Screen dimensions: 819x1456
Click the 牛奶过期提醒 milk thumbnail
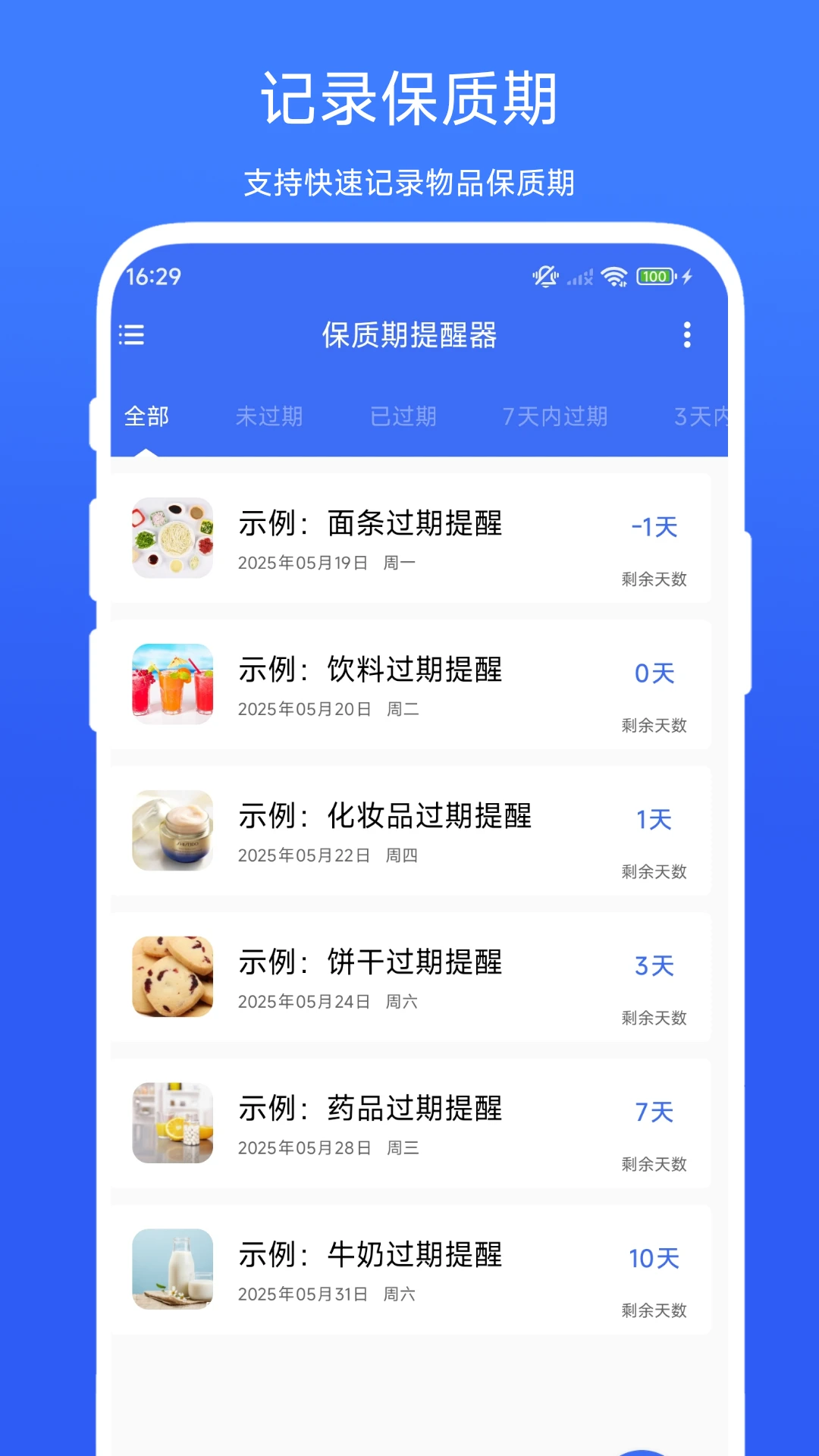tap(171, 1269)
